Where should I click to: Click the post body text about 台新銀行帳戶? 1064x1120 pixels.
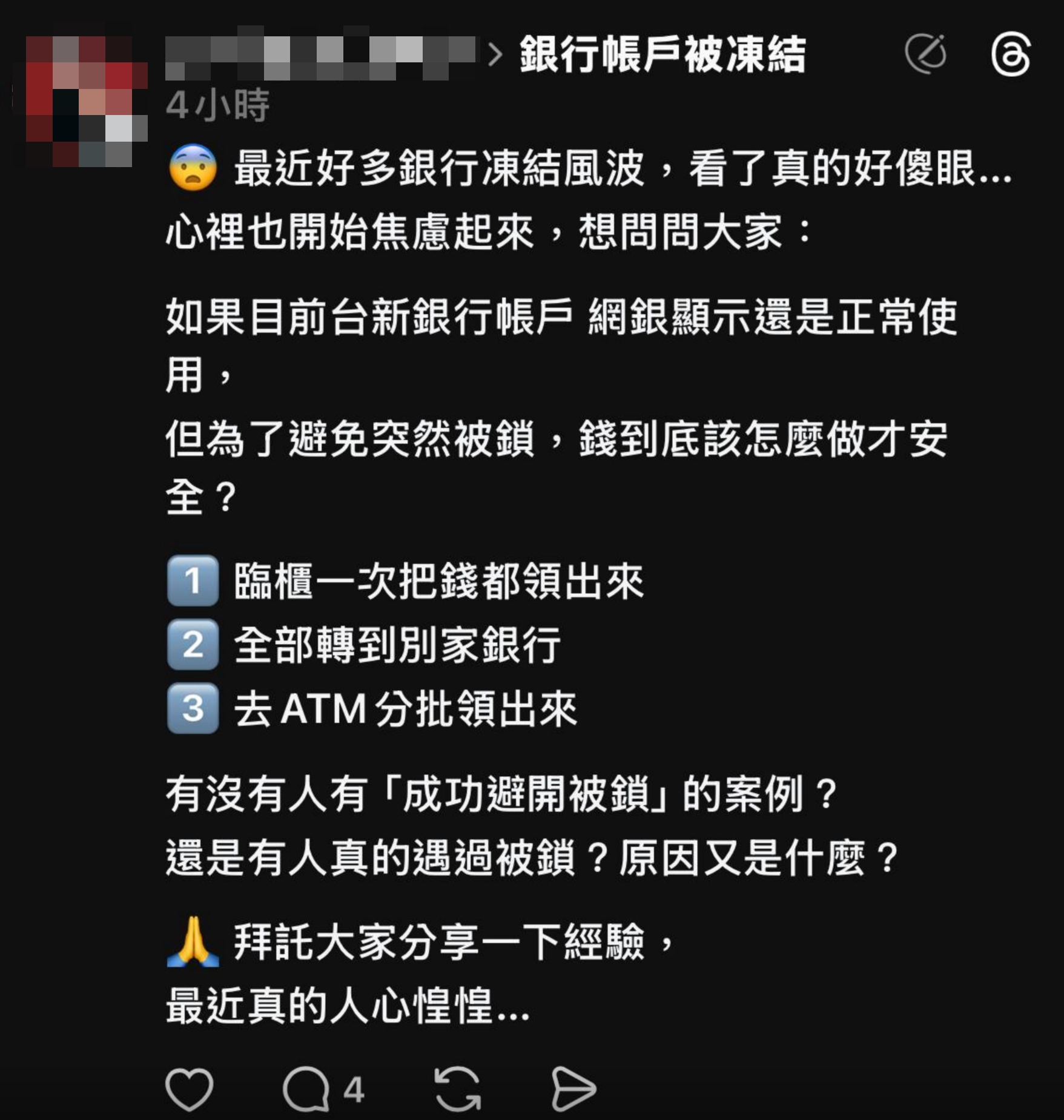pyautogui.click(x=545, y=327)
